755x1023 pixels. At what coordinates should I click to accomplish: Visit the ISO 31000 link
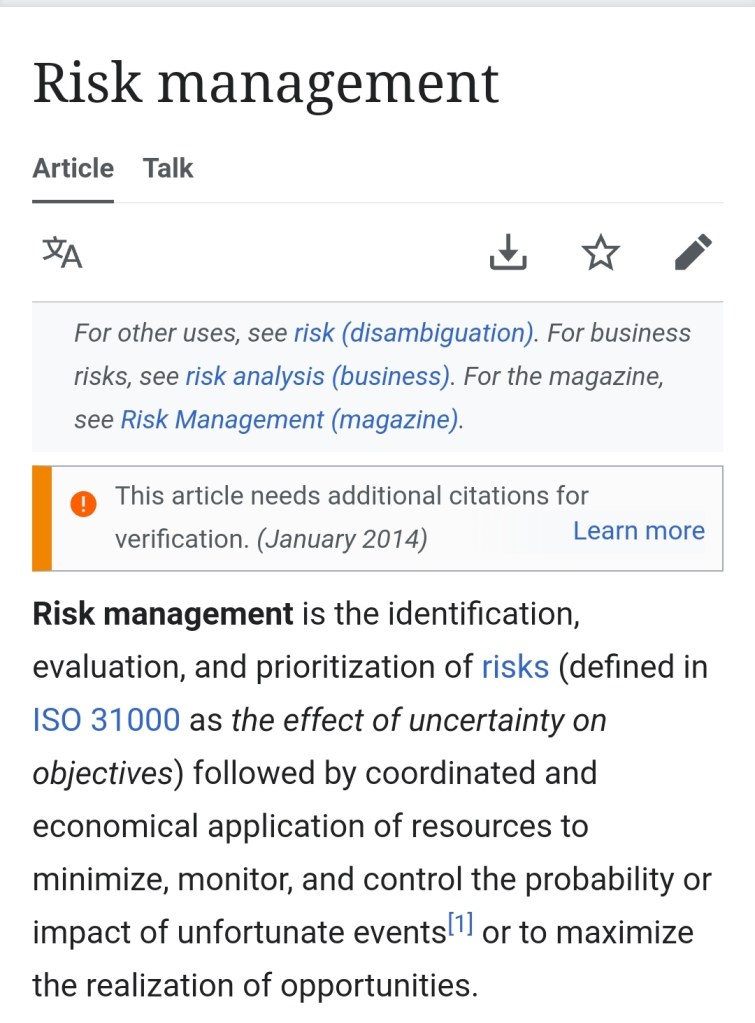click(106, 720)
